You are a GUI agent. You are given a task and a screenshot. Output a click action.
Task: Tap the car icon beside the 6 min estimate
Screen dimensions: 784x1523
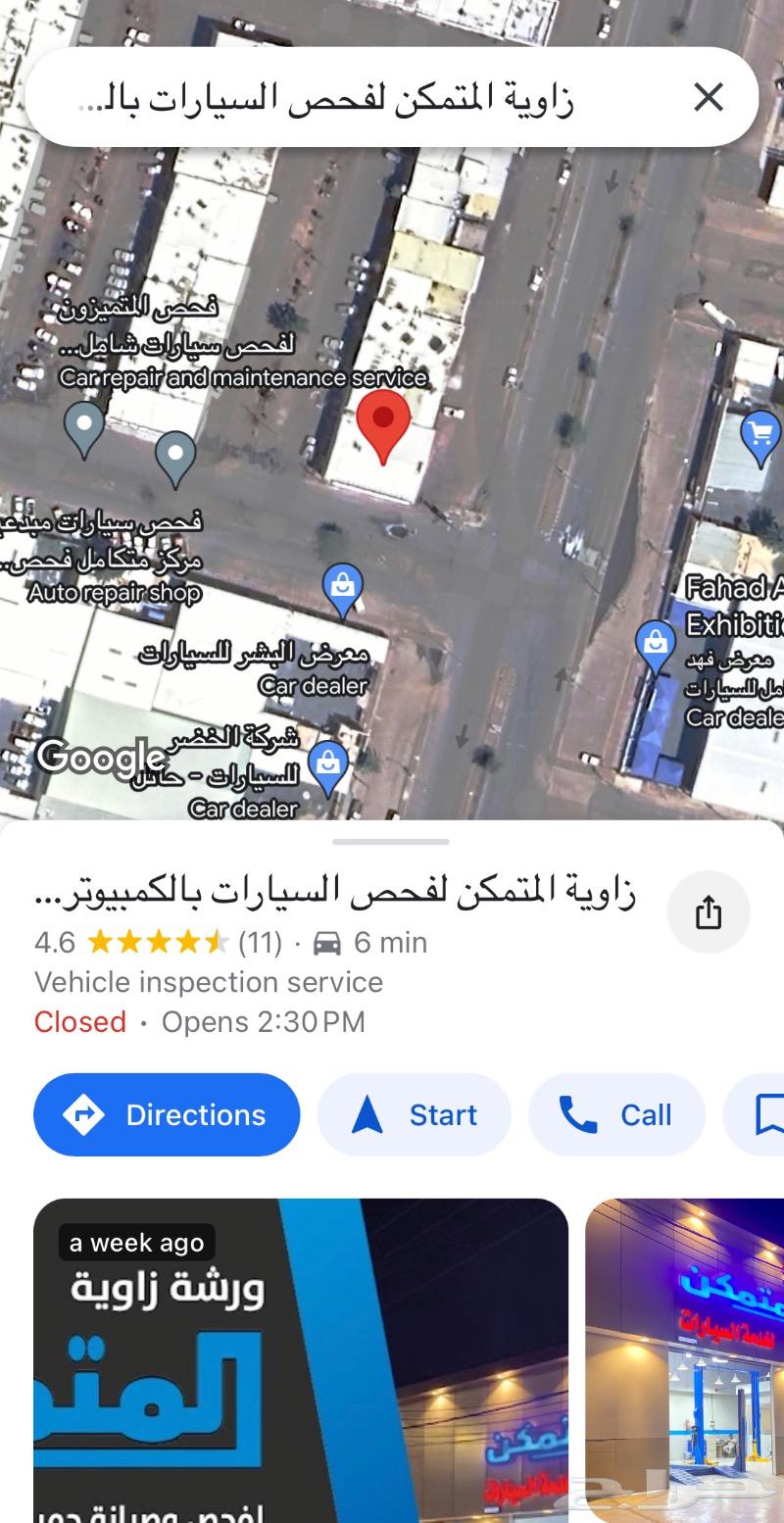328,943
